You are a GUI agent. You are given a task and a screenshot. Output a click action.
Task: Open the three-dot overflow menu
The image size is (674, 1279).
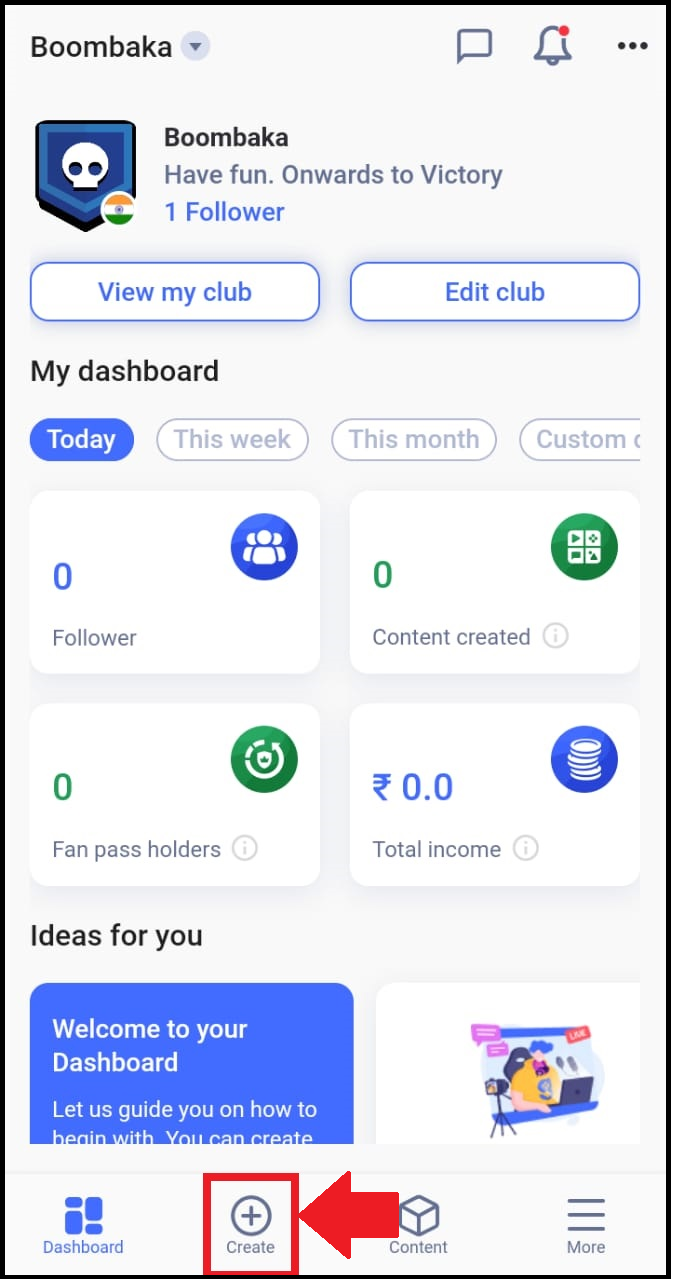click(632, 46)
